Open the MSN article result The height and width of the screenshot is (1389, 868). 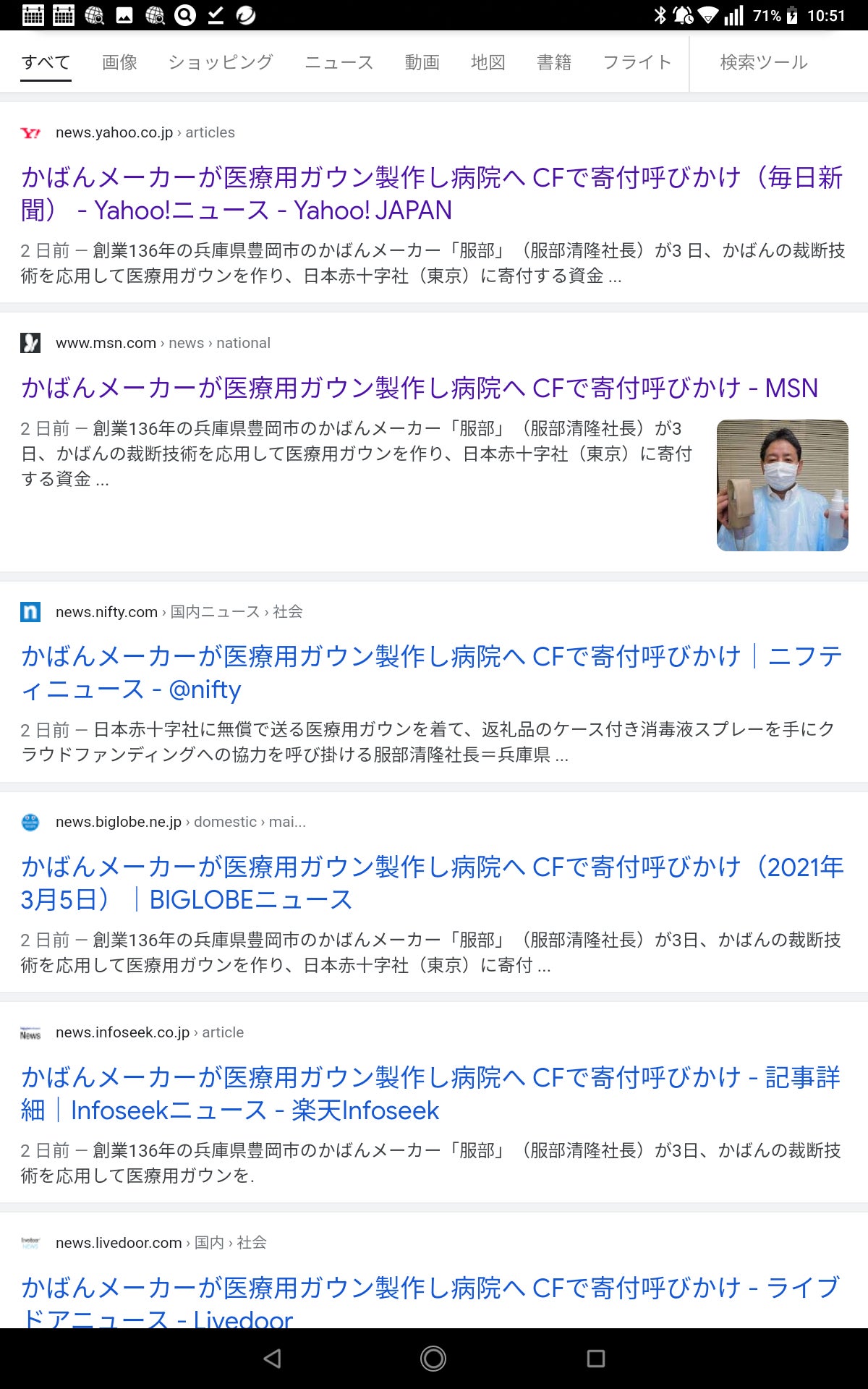[x=420, y=388]
